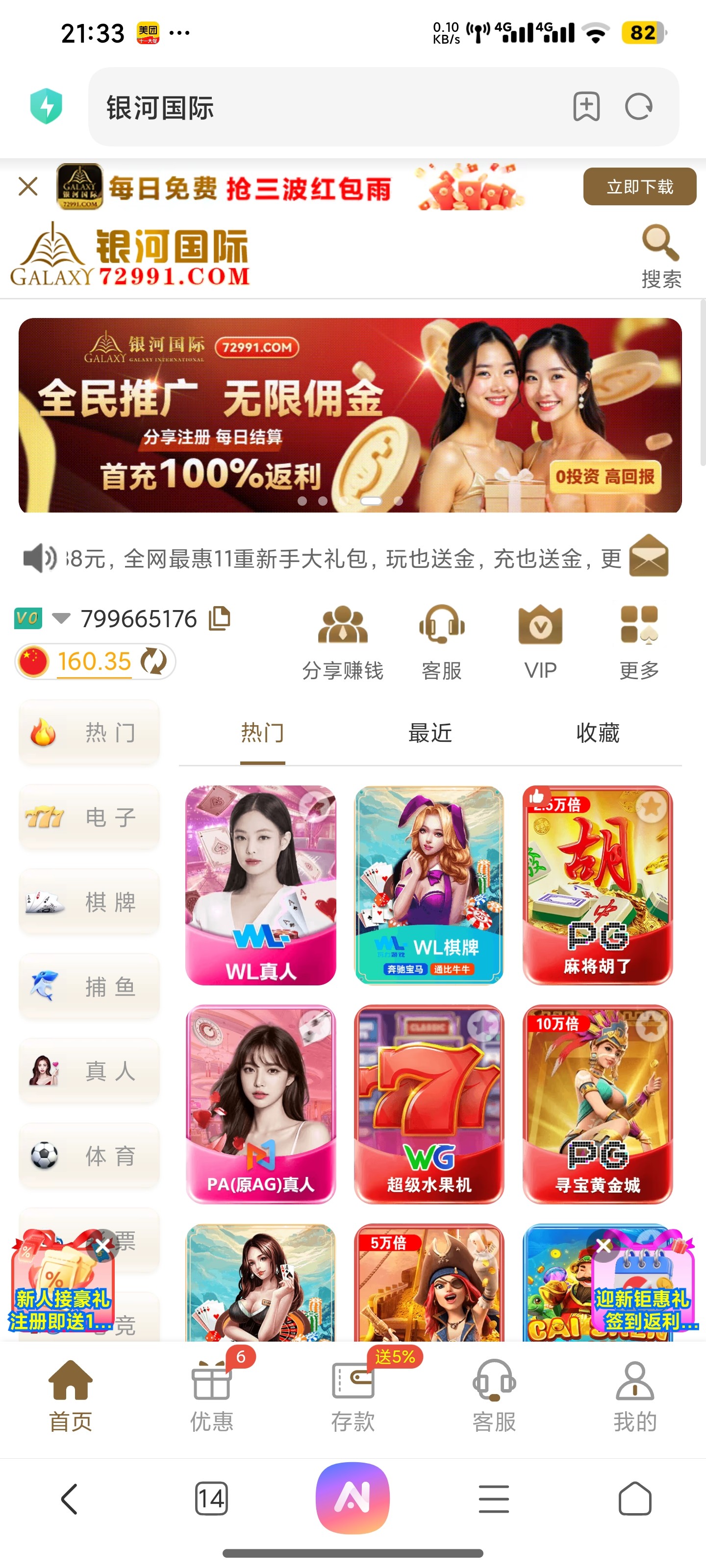
Task: Open the browser's 14 tabs switcher
Action: (211, 1498)
